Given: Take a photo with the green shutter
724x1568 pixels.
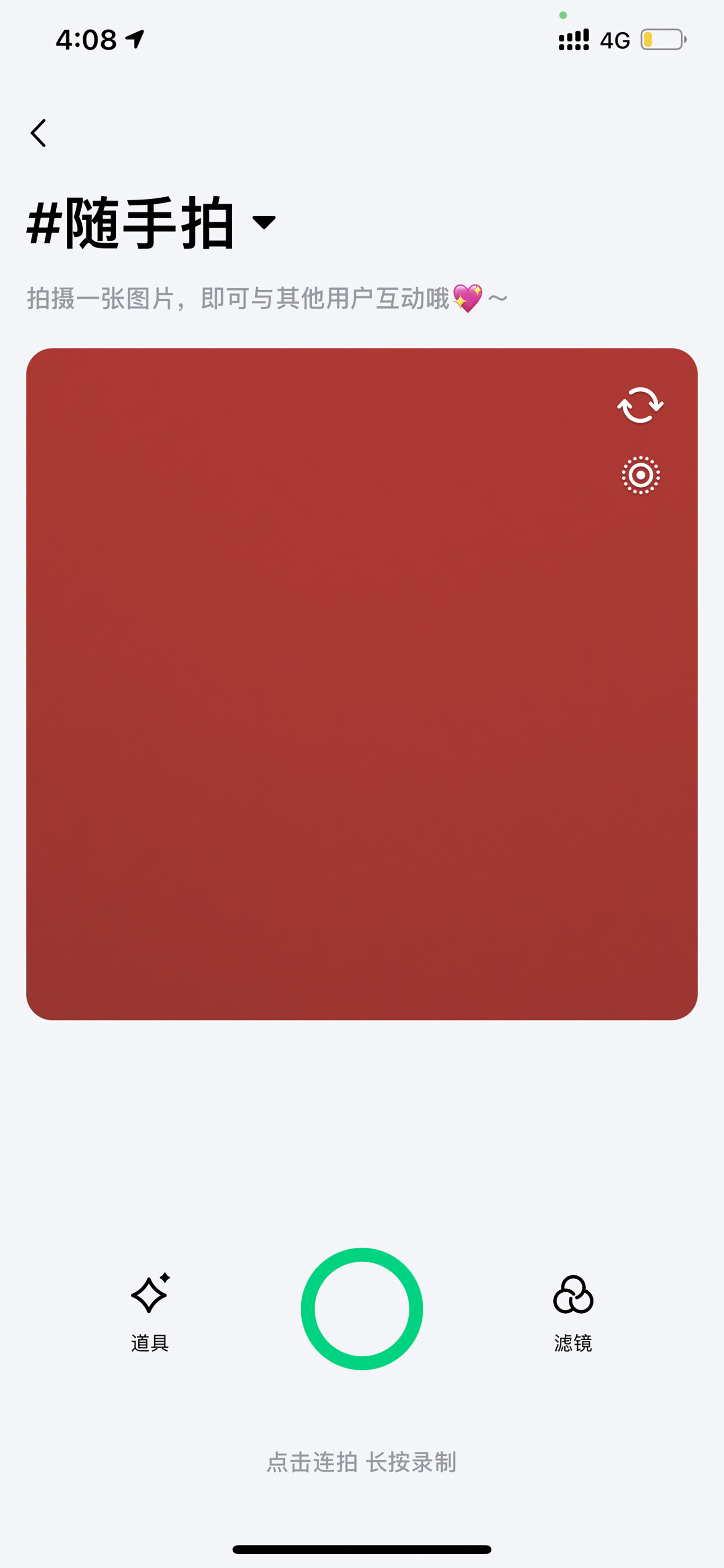Looking at the screenshot, I should pos(362,1309).
